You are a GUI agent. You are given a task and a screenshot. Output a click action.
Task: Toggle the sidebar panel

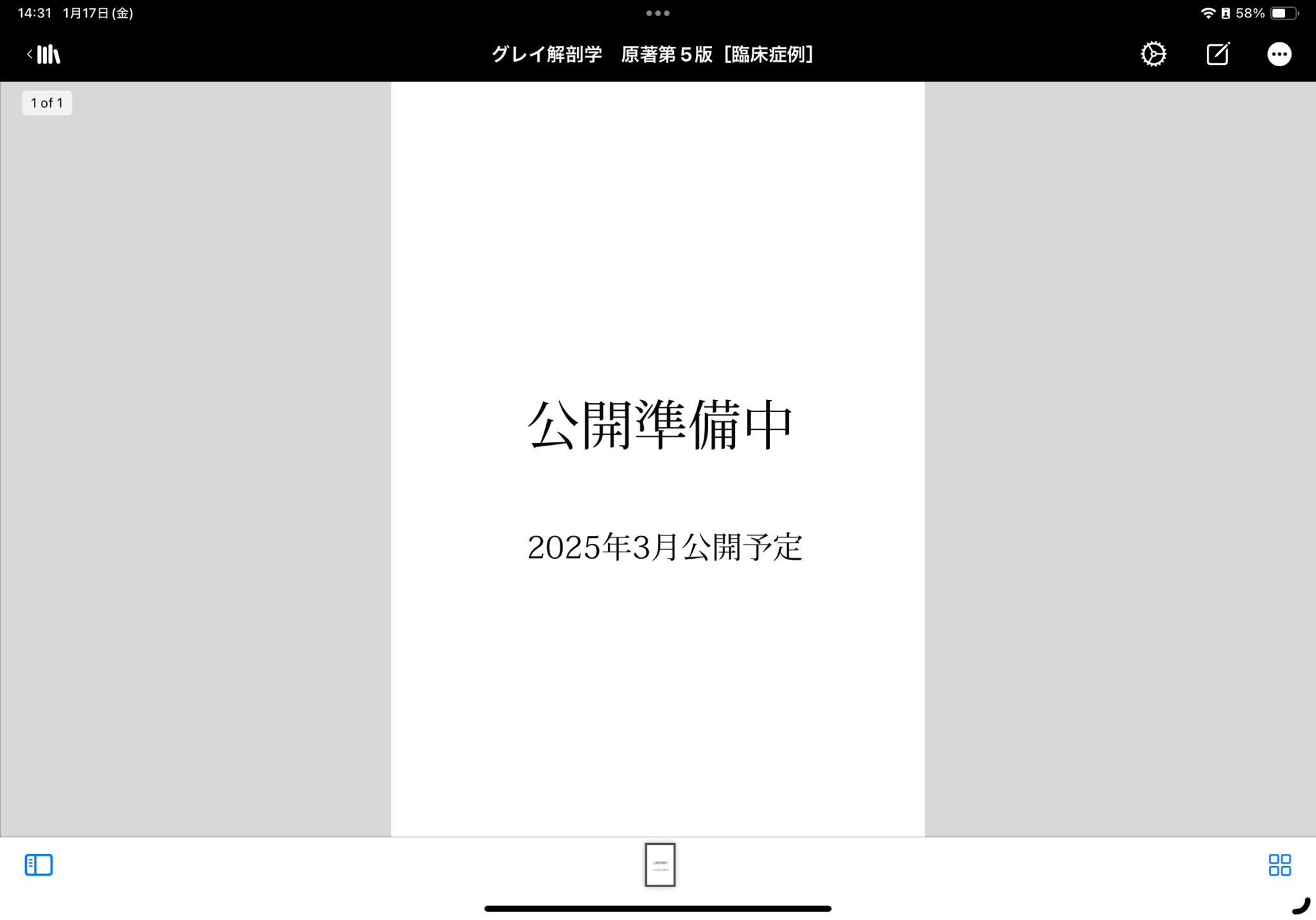[39, 865]
